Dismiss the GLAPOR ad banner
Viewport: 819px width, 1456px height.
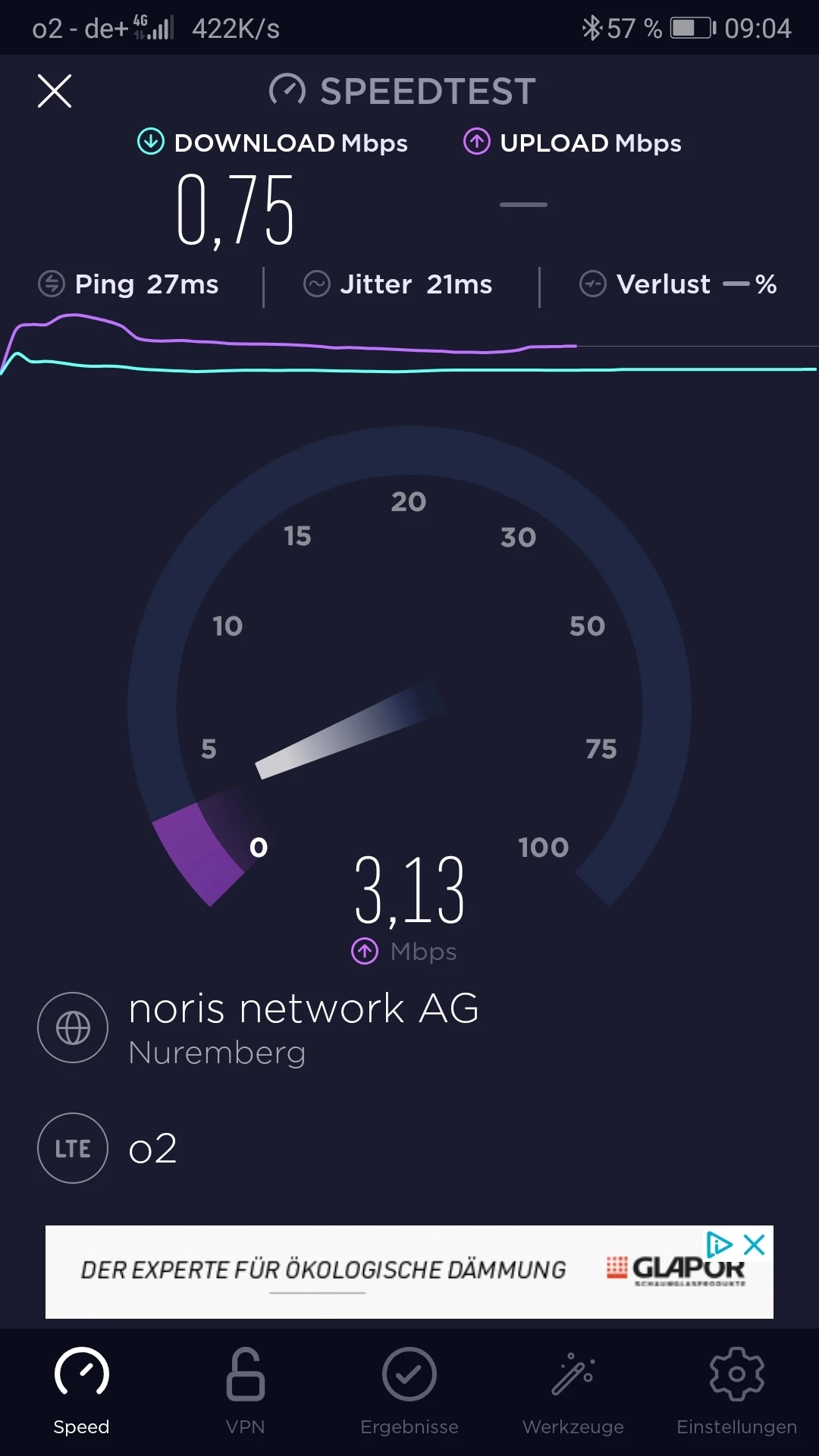(755, 1244)
